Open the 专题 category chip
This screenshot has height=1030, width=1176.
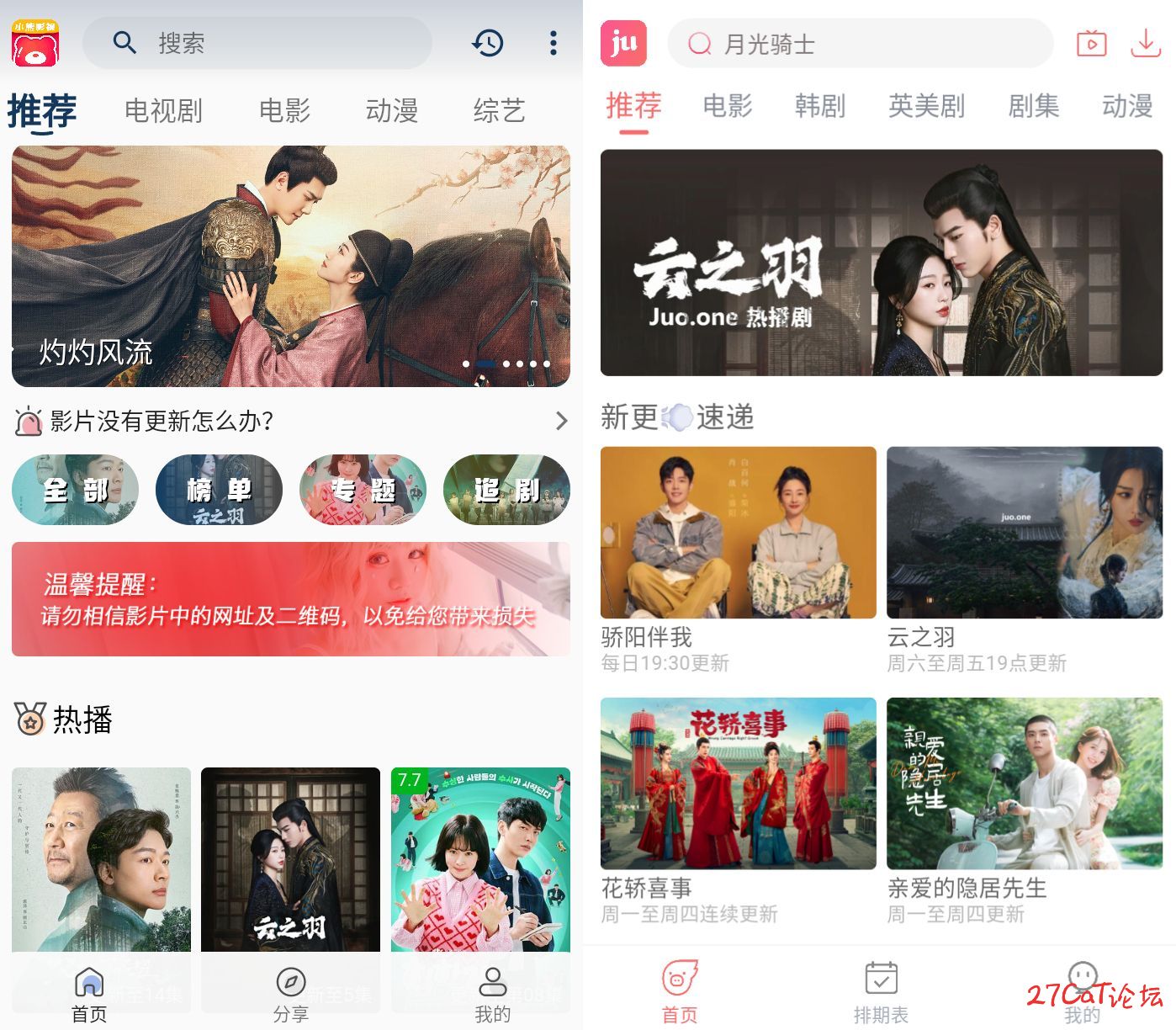pyautogui.click(x=363, y=490)
